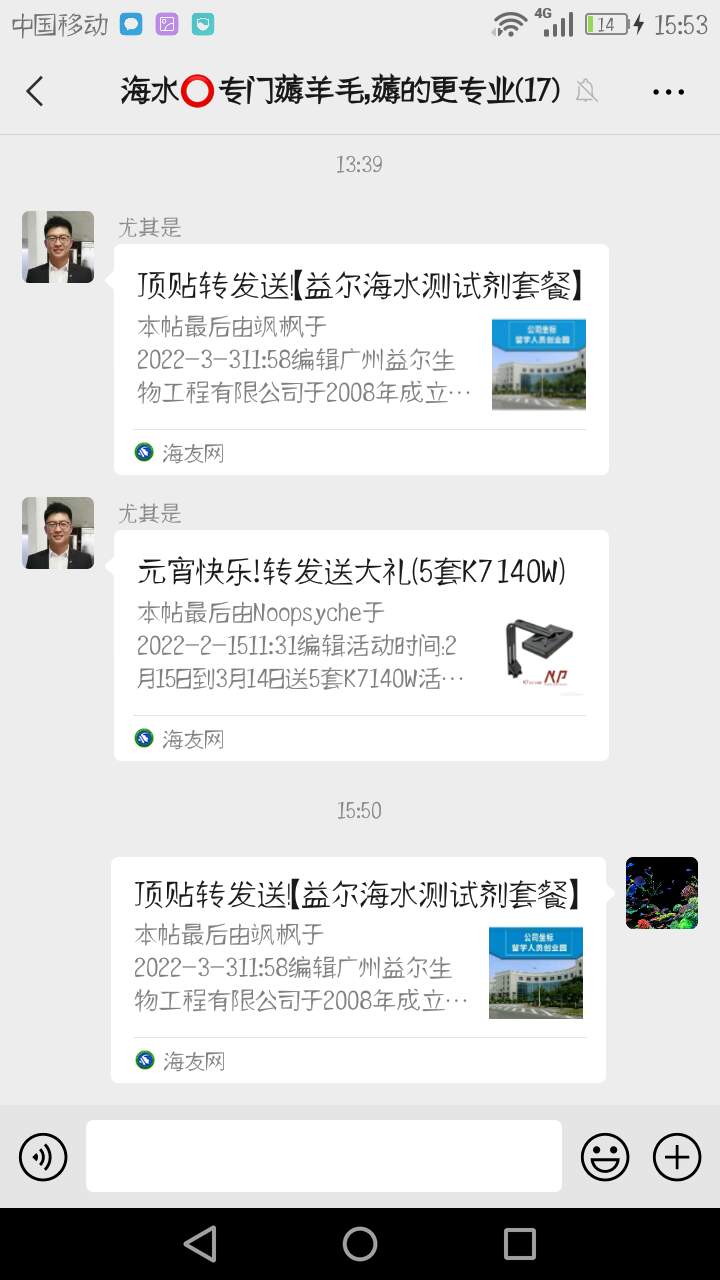The height and width of the screenshot is (1280, 720).
Task: Open the emoji picker
Action: point(605,1157)
